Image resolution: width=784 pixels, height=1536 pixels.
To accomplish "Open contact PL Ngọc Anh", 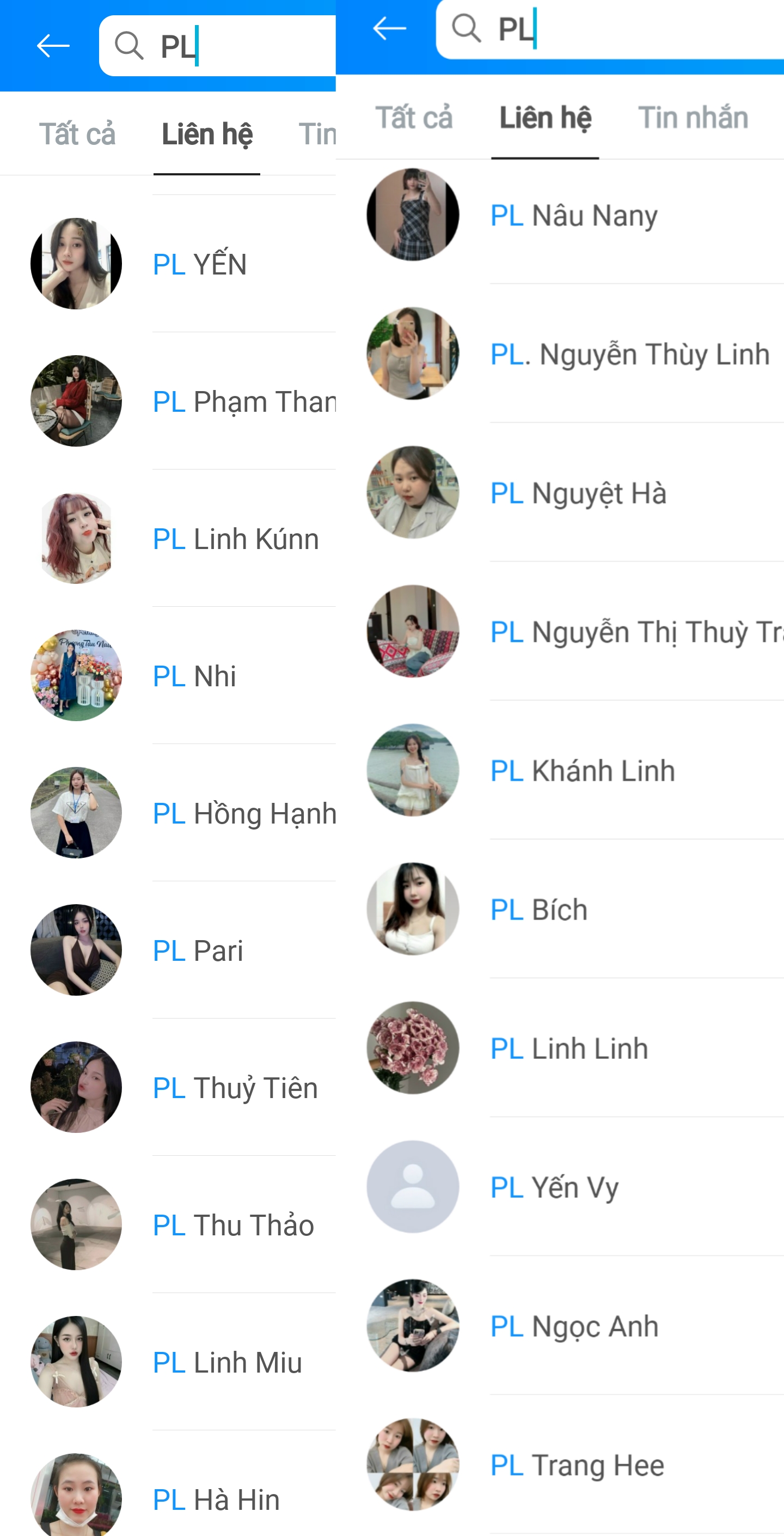I will [x=574, y=1326].
